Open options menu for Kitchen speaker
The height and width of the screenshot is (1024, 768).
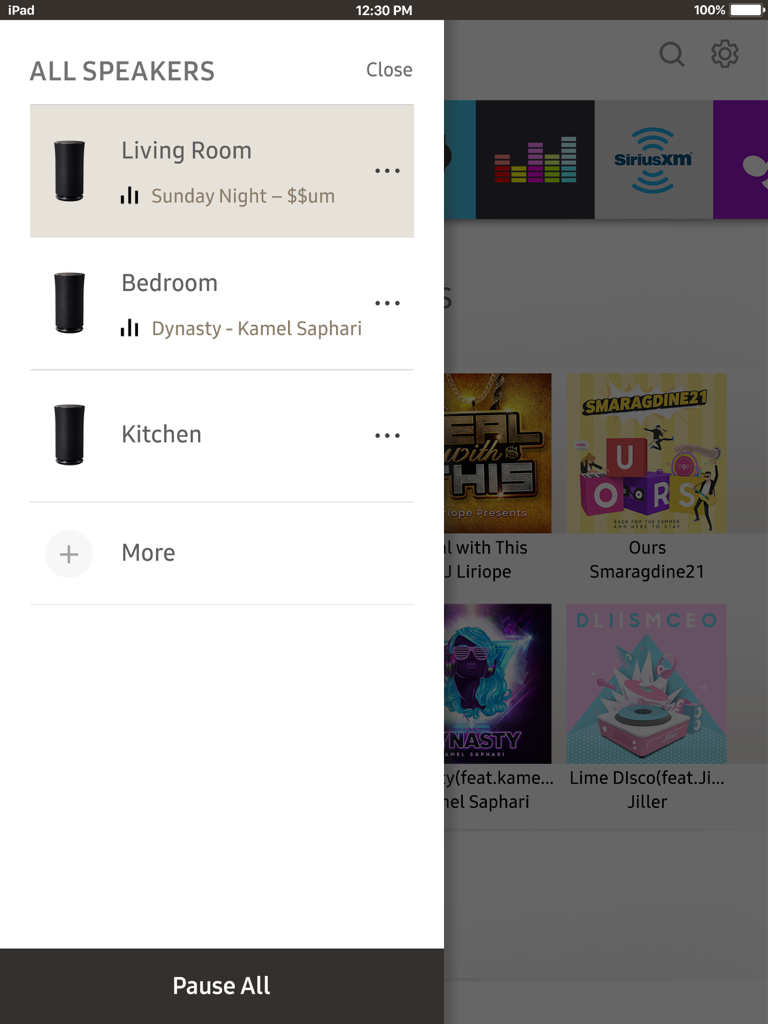387,435
